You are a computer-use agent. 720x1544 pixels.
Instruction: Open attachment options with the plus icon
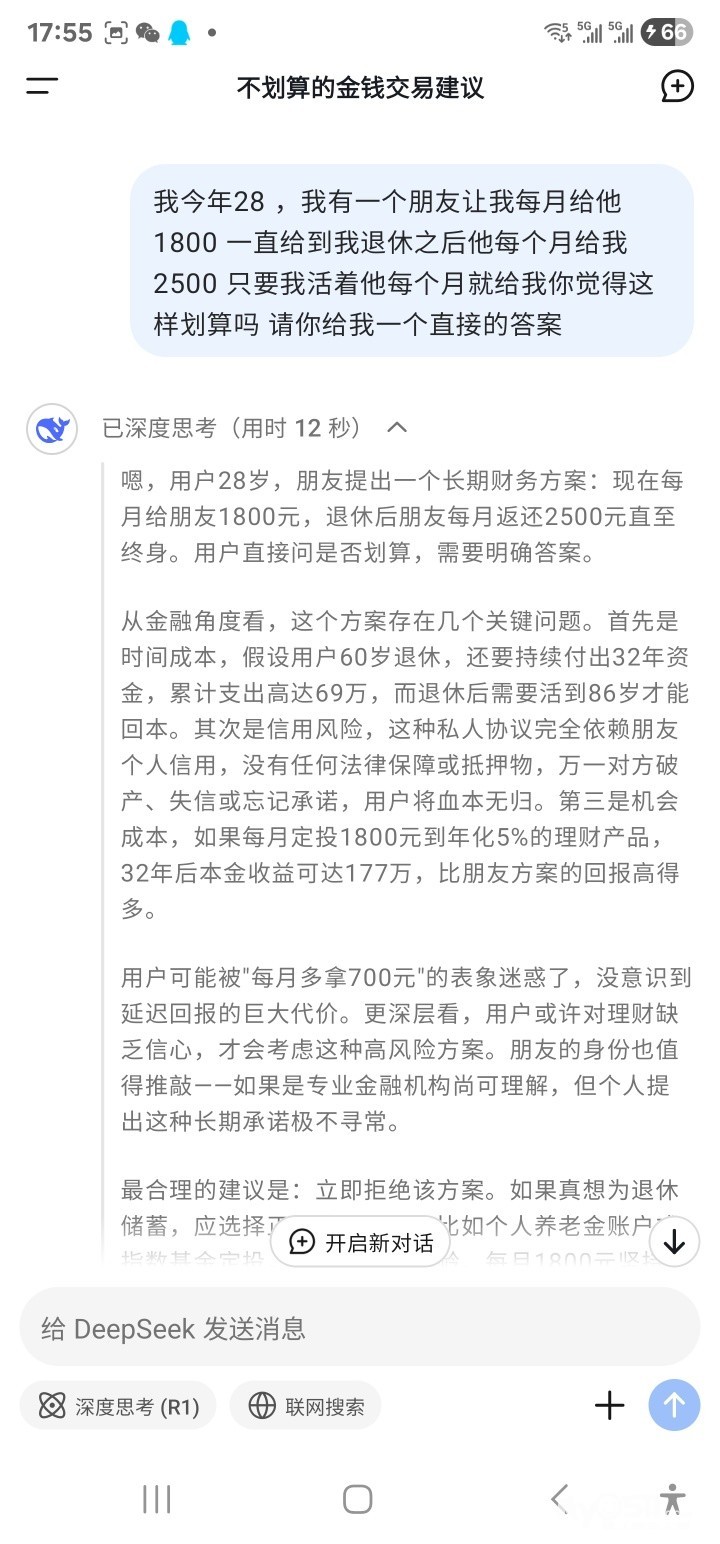coord(610,1406)
